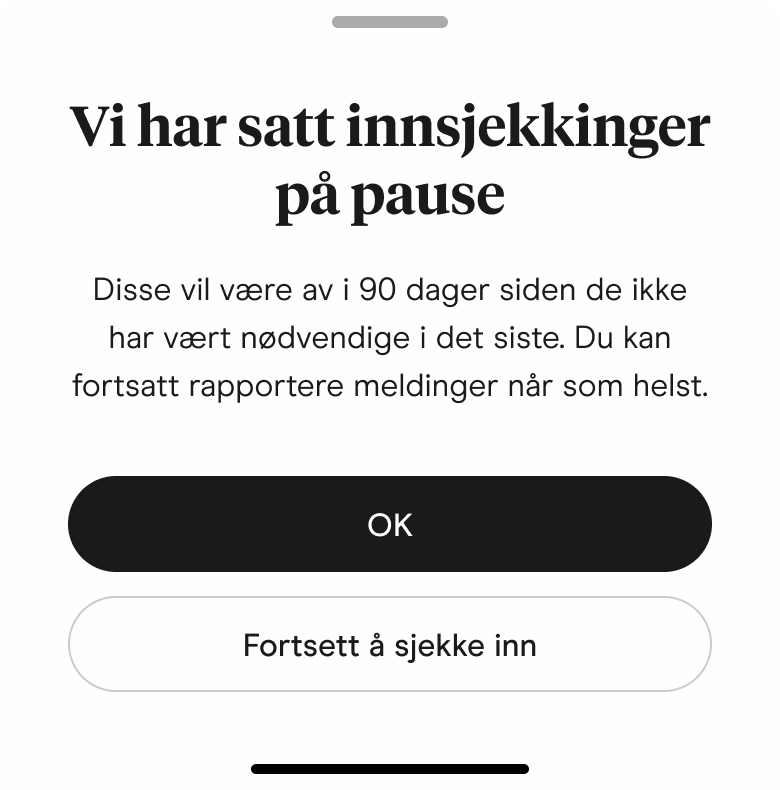Image resolution: width=780 pixels, height=790 pixels.
Task: Select Fortsett å sjekke inn
Action: pos(390,645)
